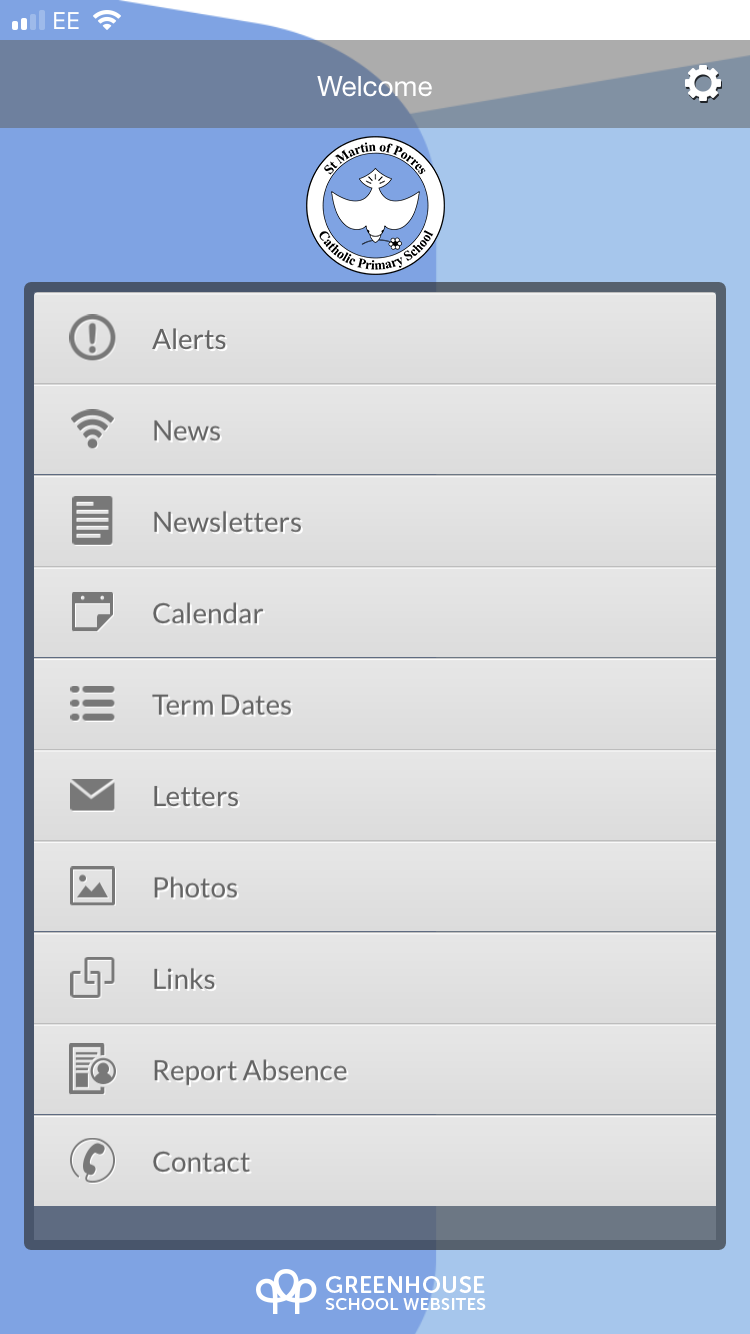Browse the Photos section

(375, 887)
